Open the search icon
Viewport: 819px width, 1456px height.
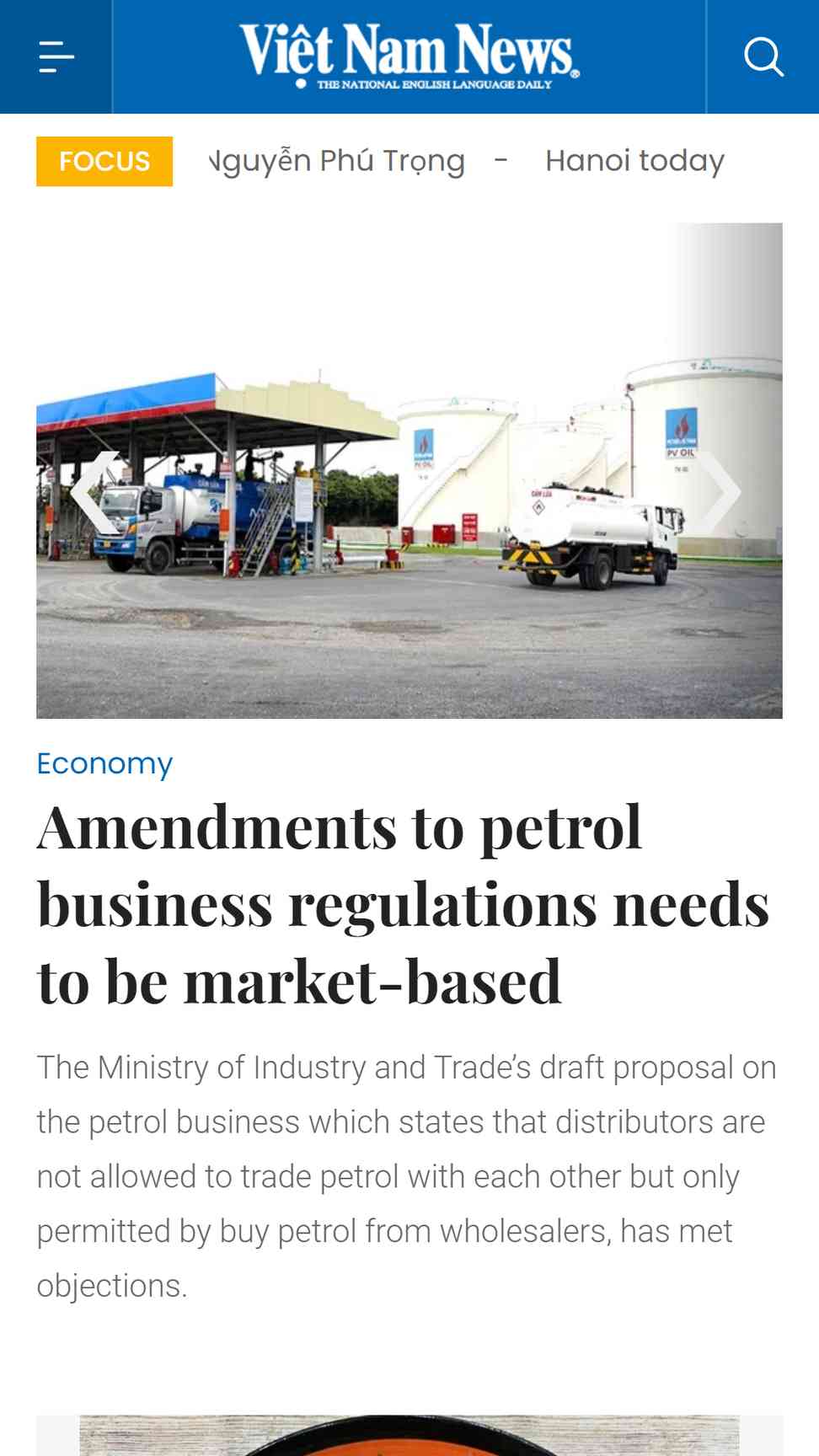tap(763, 56)
